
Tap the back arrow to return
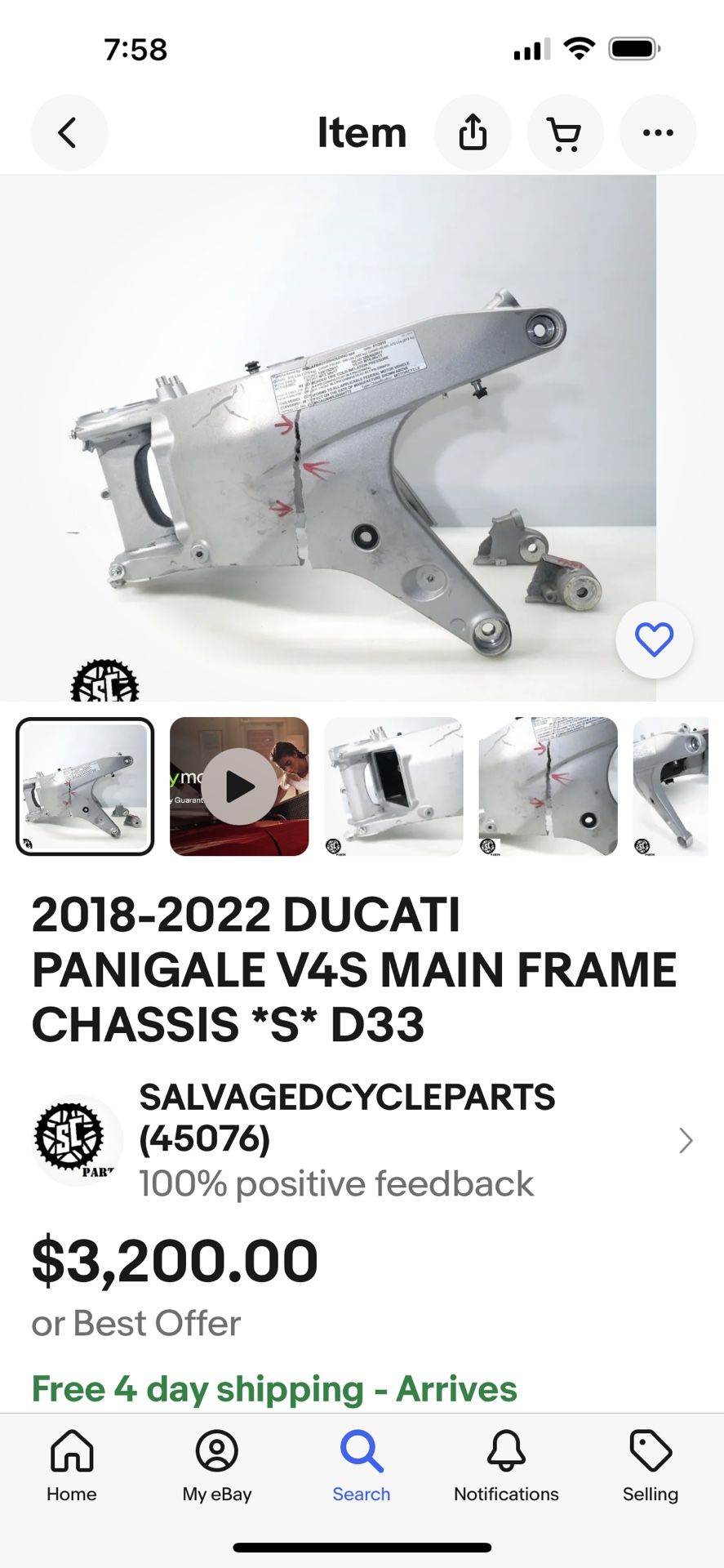click(x=69, y=132)
